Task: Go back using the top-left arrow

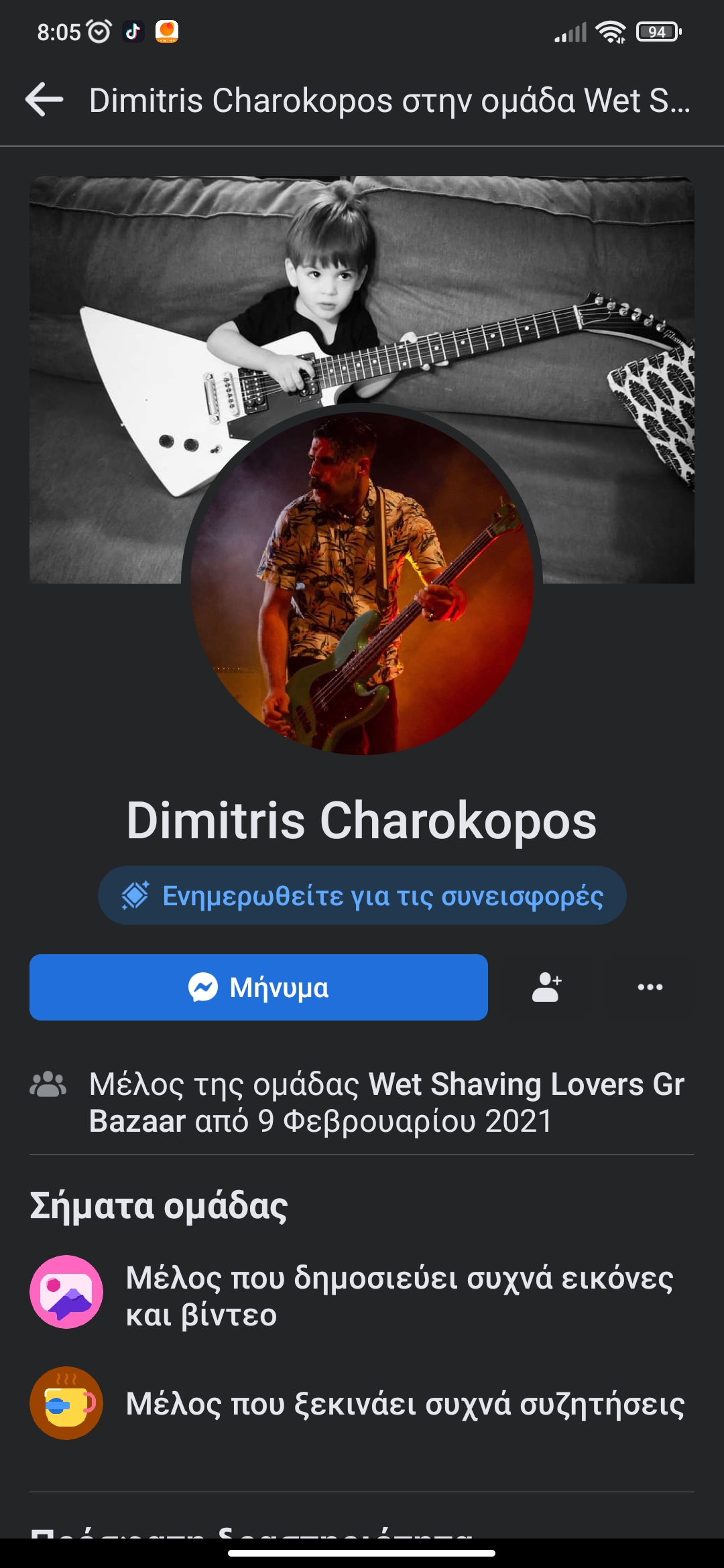Action: click(x=44, y=100)
